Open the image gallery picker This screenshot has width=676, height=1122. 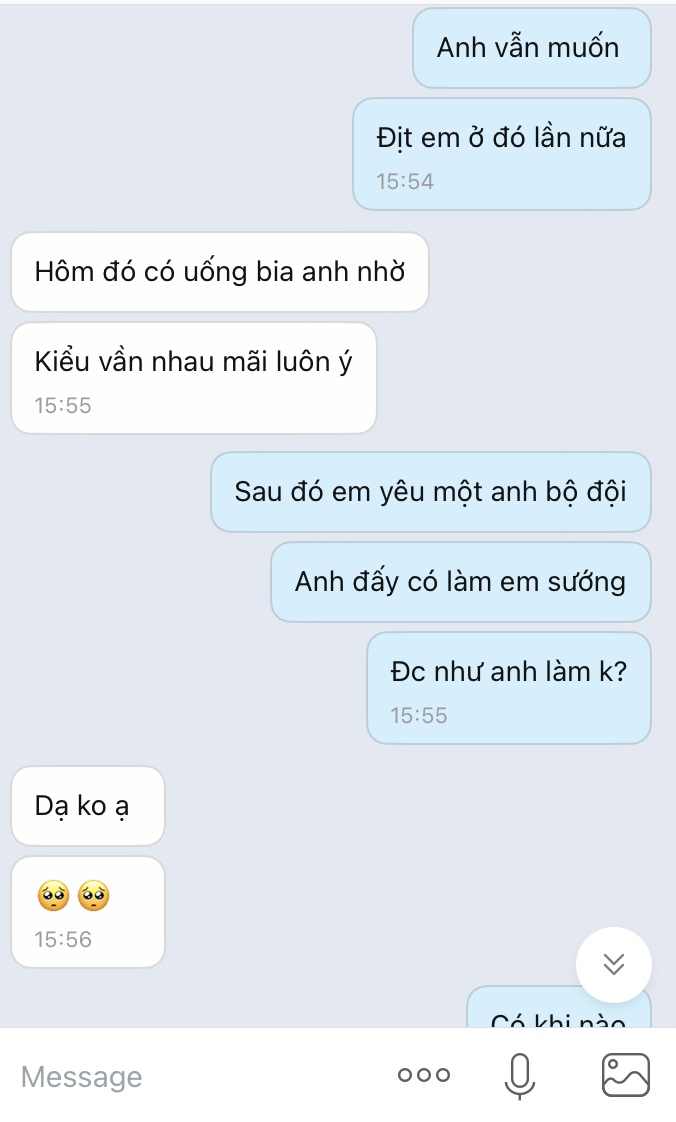click(x=626, y=1076)
